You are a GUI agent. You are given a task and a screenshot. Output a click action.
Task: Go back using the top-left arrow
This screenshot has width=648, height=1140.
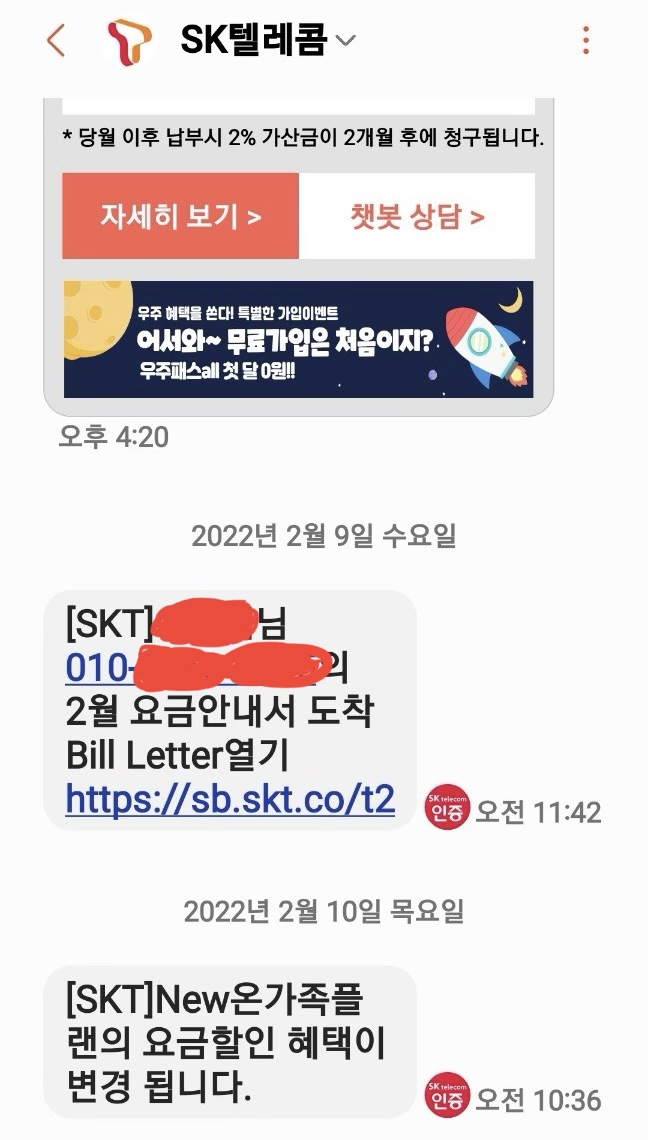[56, 41]
